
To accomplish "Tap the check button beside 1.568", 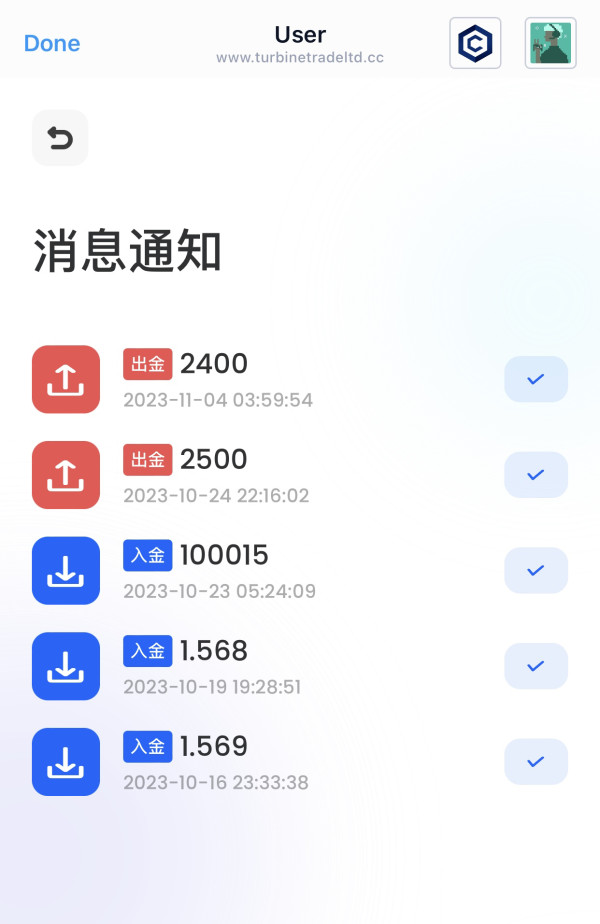I will pos(535,666).
